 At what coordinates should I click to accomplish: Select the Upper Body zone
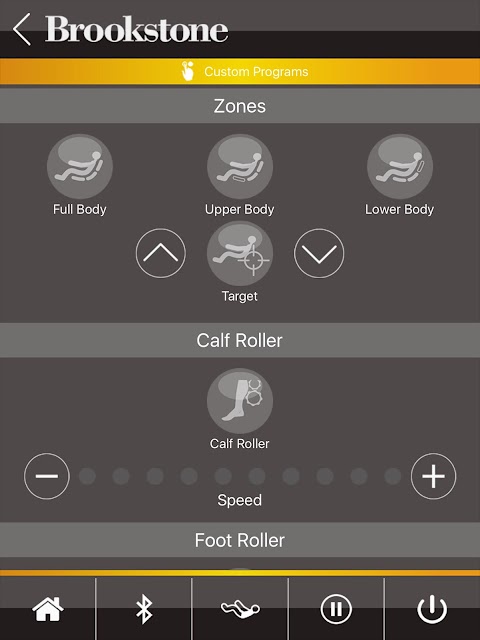240,167
